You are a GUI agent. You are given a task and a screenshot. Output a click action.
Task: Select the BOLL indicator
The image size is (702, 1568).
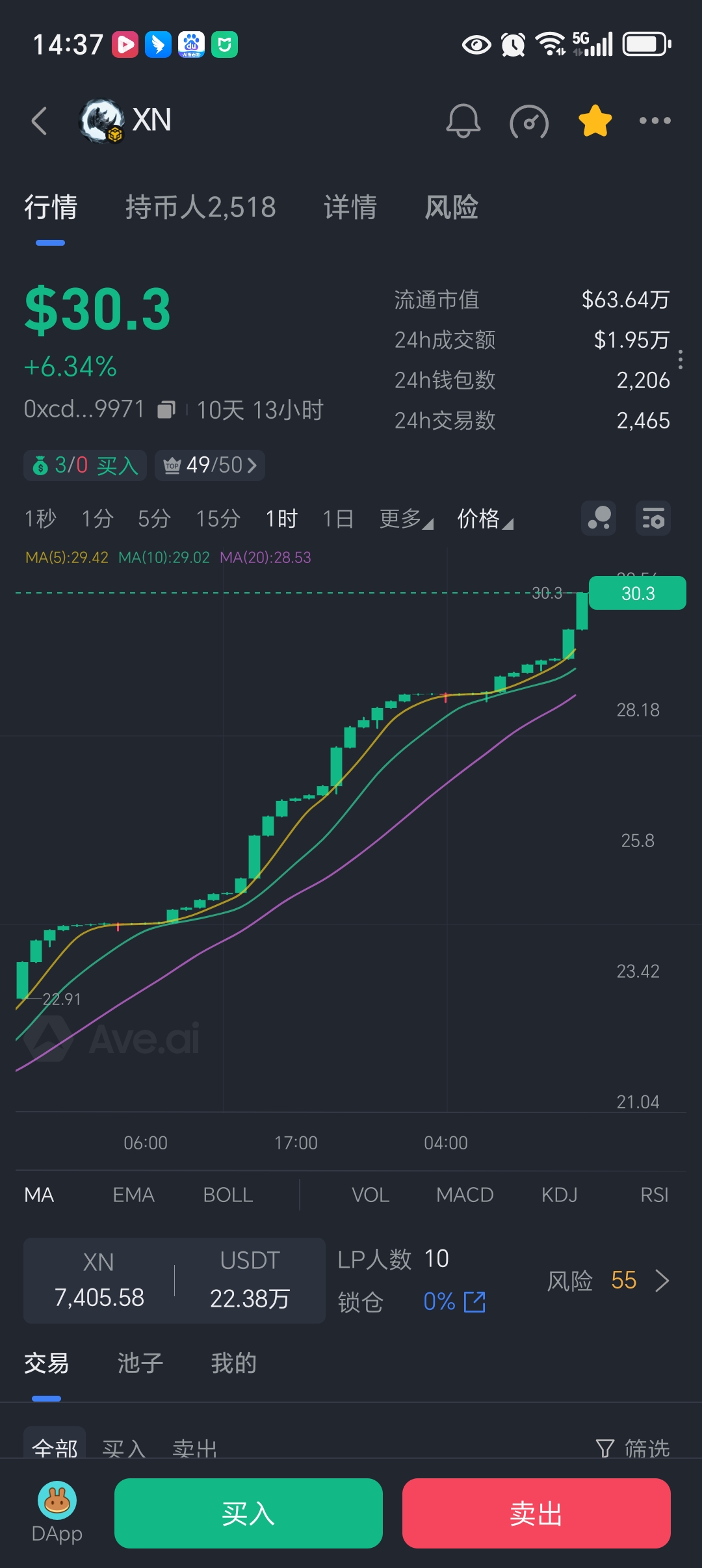point(227,1195)
